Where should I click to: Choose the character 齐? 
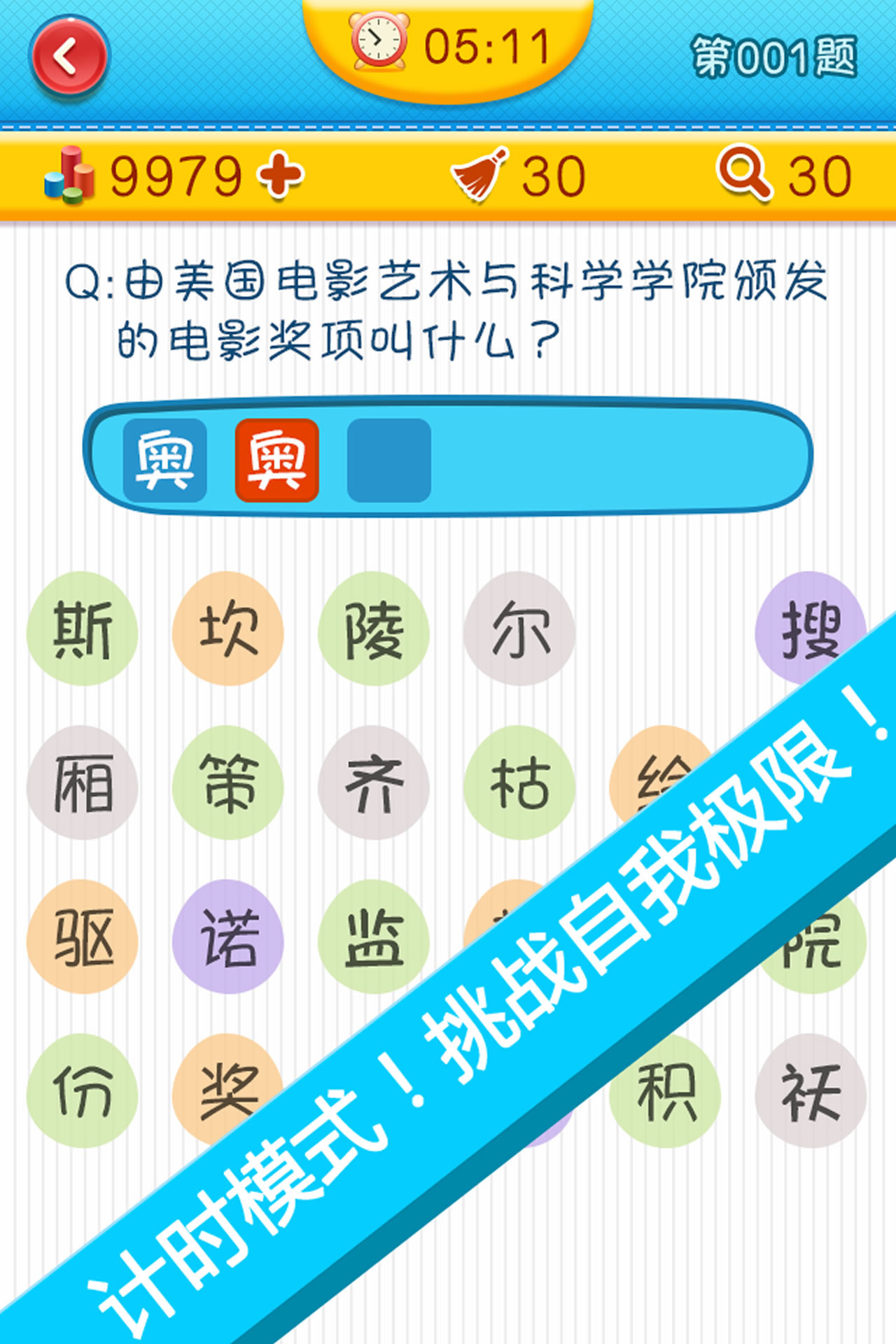(374, 783)
